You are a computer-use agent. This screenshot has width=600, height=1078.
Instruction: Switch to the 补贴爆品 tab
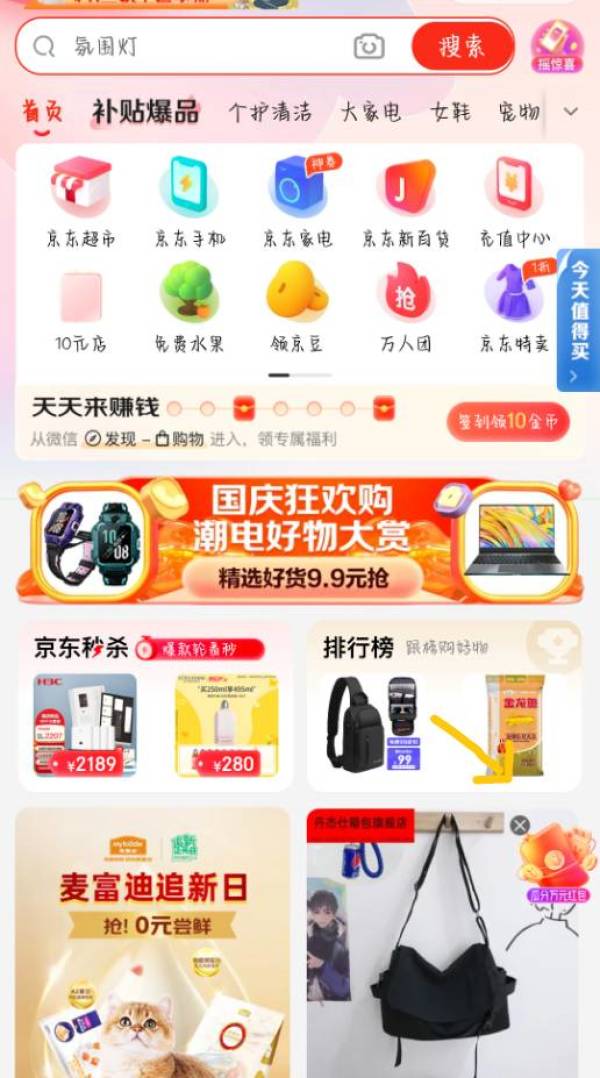coord(146,111)
